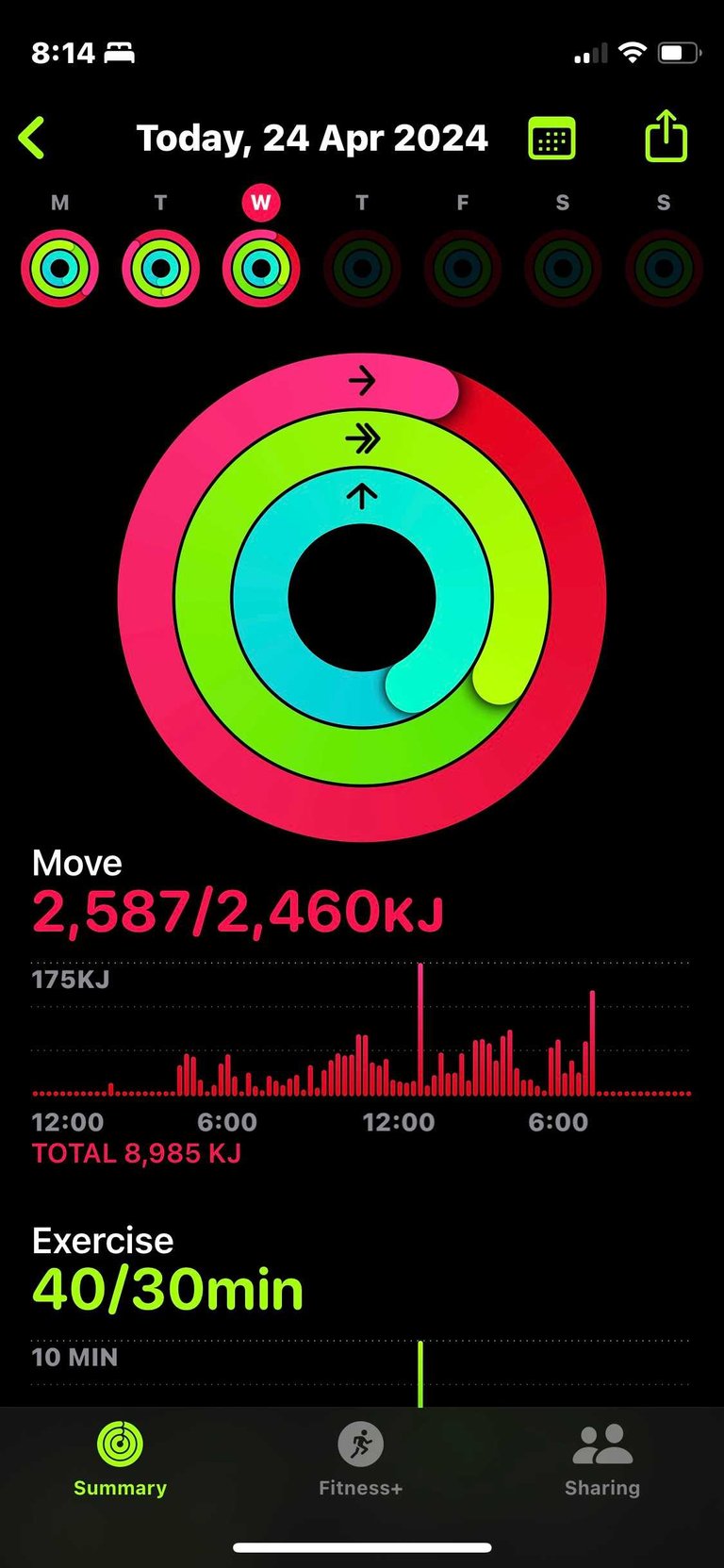Select Monday's activity rings
724x1568 pixels.
pos(59,269)
